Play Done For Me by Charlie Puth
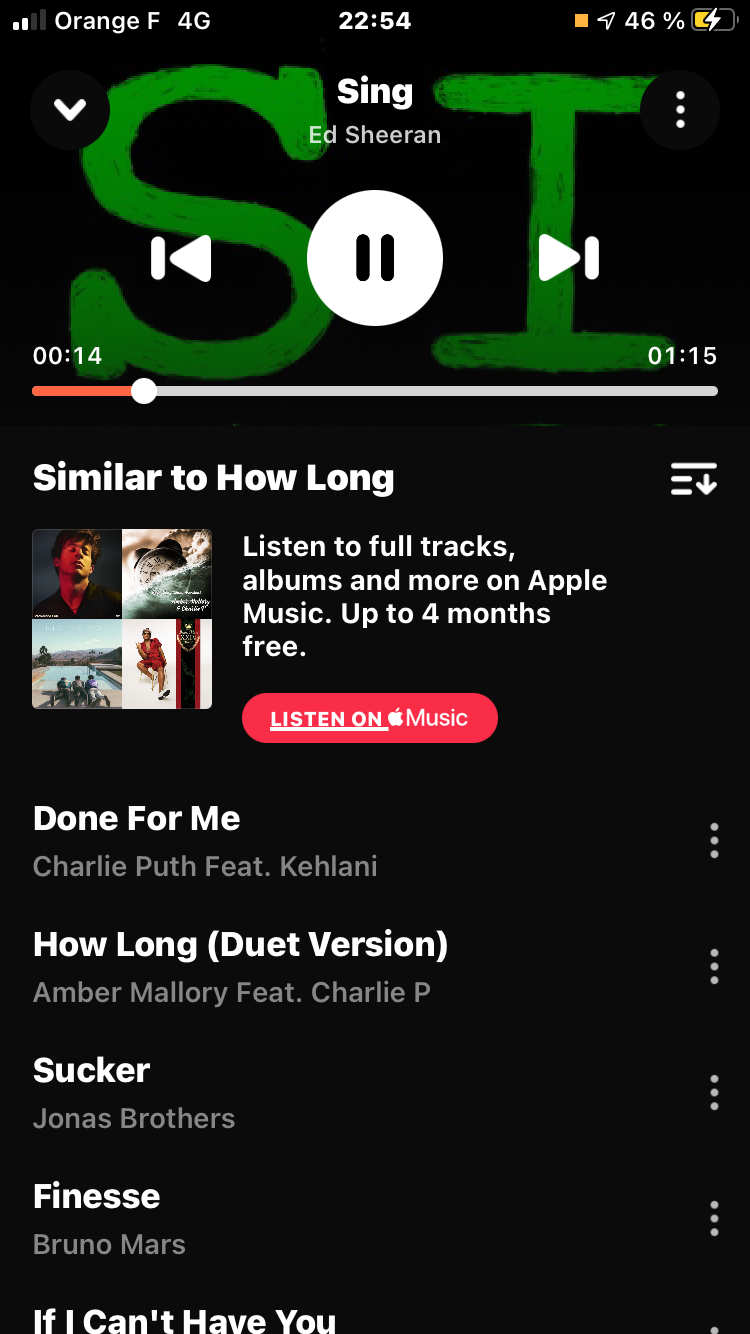 pyautogui.click(x=300, y=840)
